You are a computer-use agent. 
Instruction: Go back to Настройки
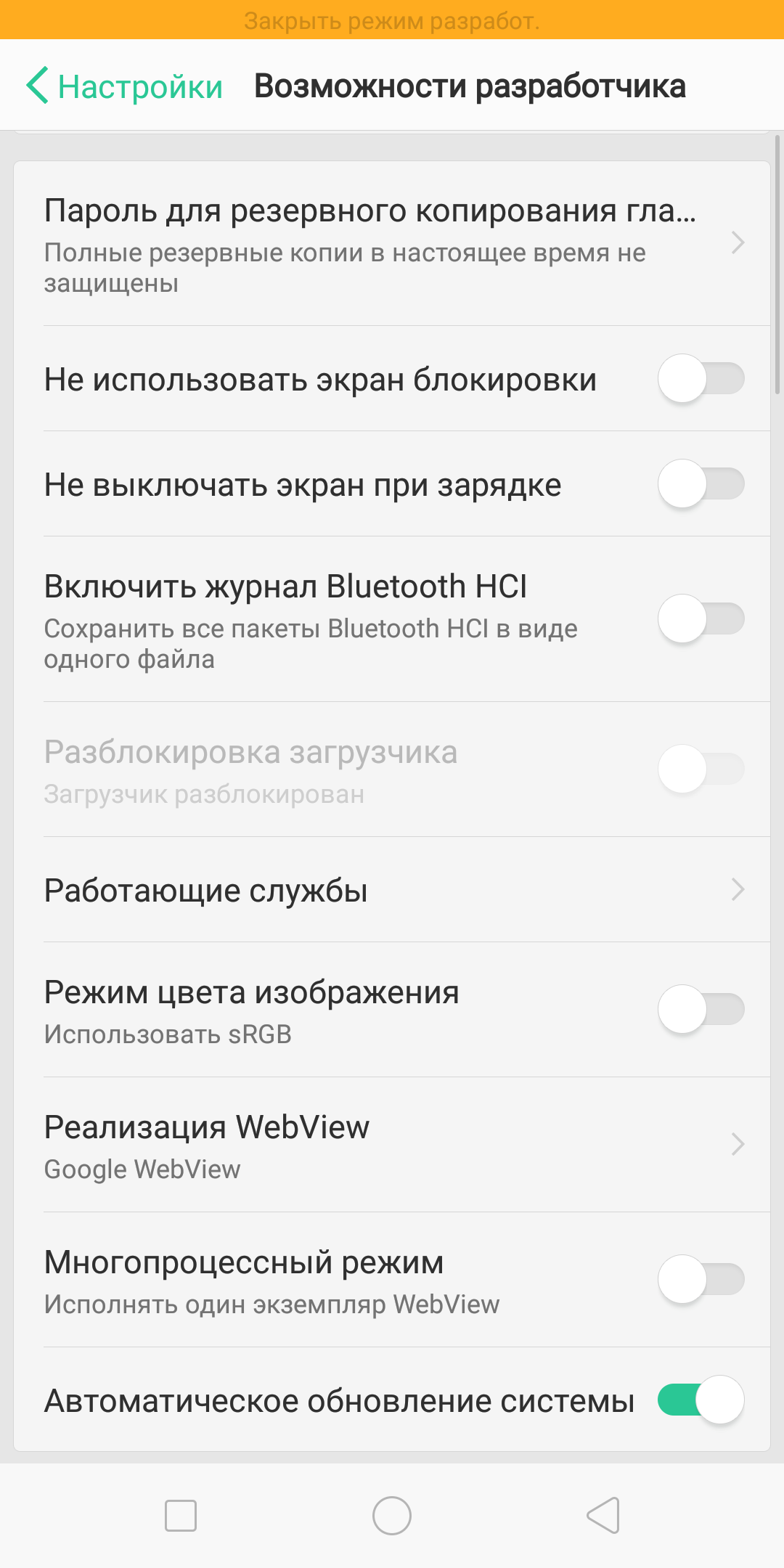click(x=125, y=86)
